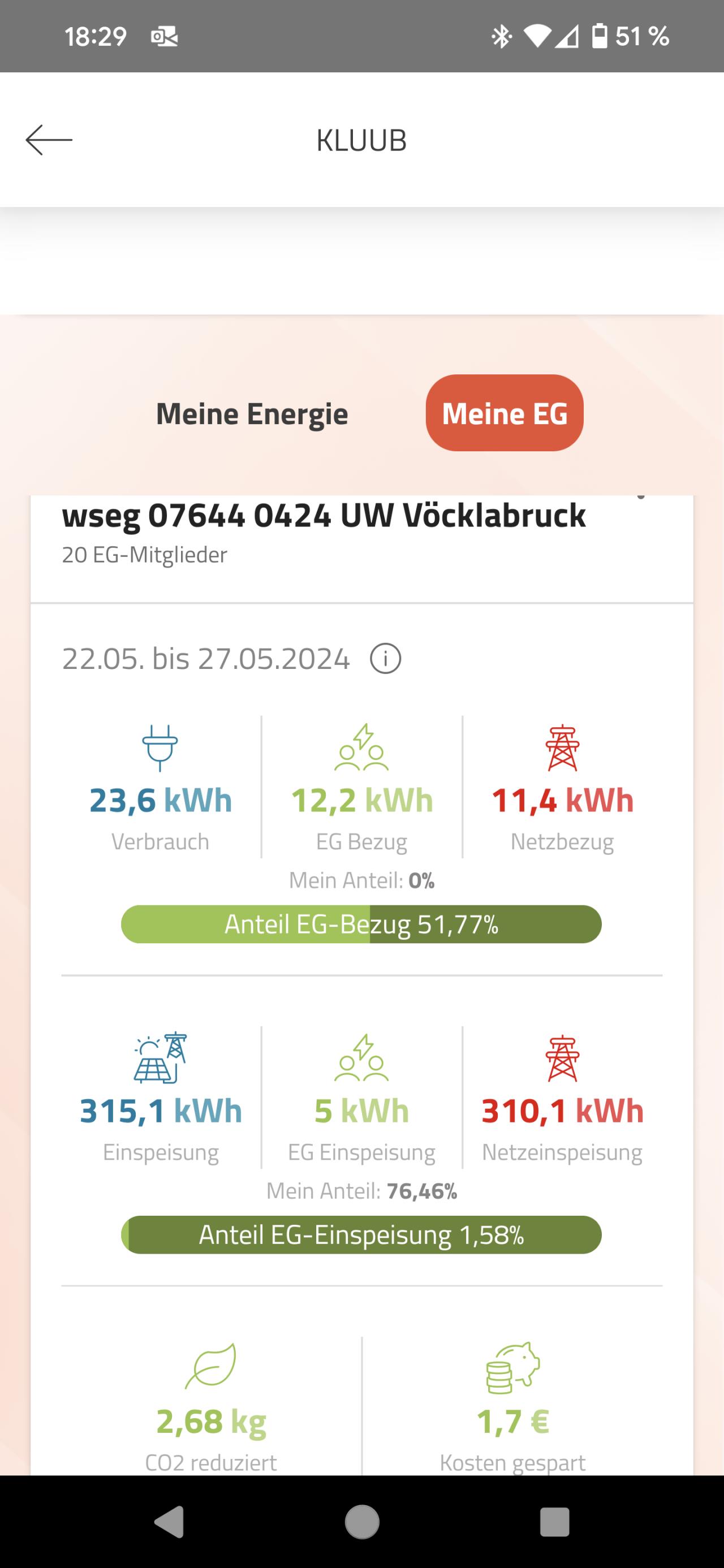Image resolution: width=724 pixels, height=1568 pixels.
Task: Open the info icon beside the date range
Action: tap(385, 659)
